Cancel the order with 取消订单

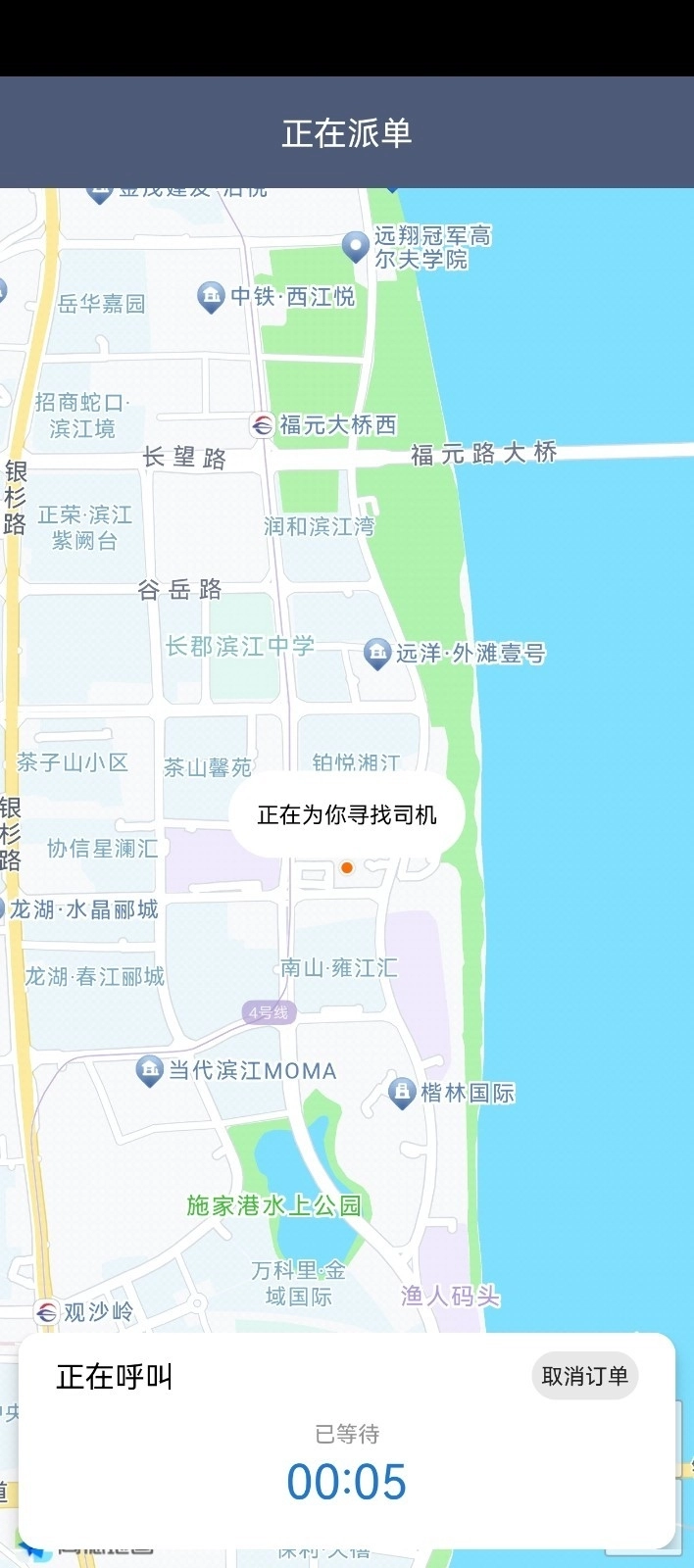[x=585, y=1376]
